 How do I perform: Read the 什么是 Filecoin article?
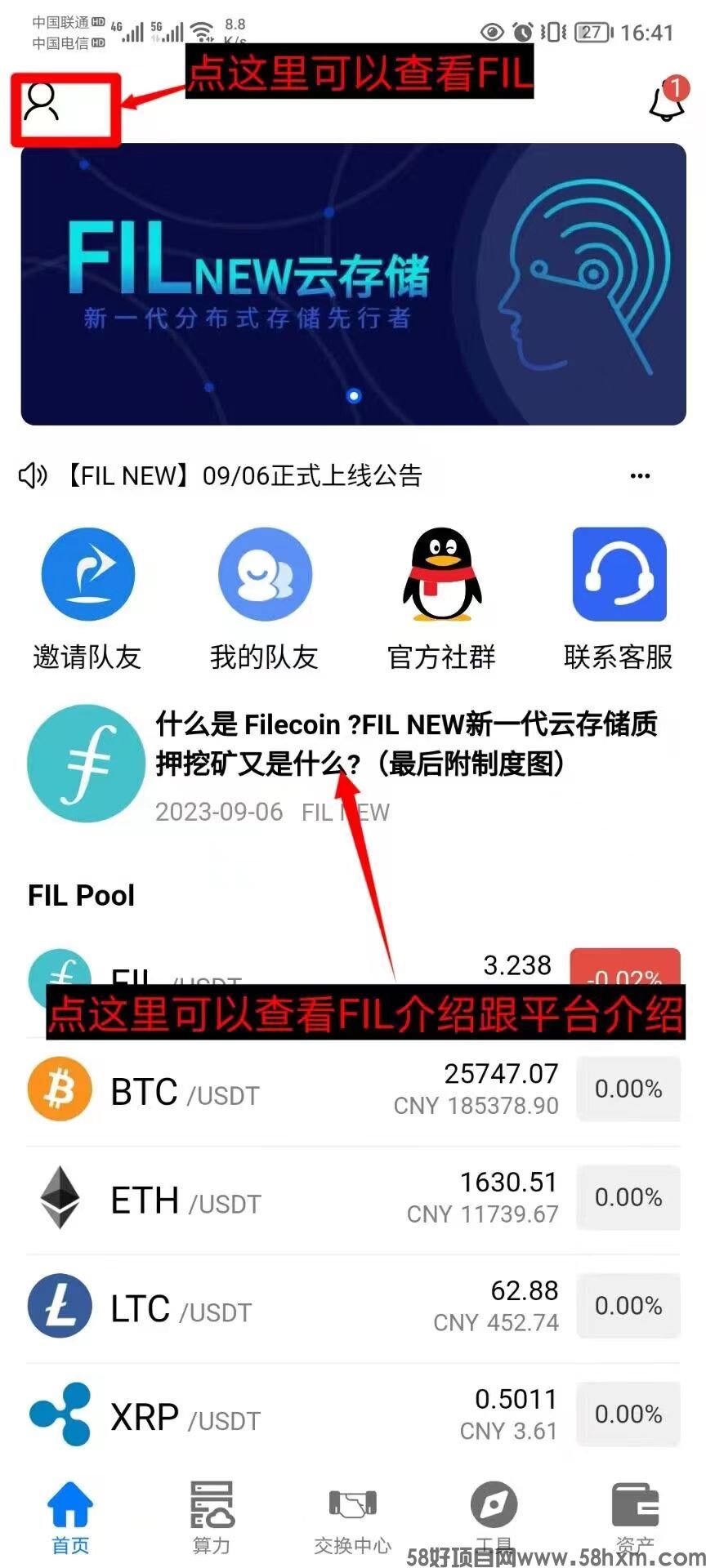405,745
